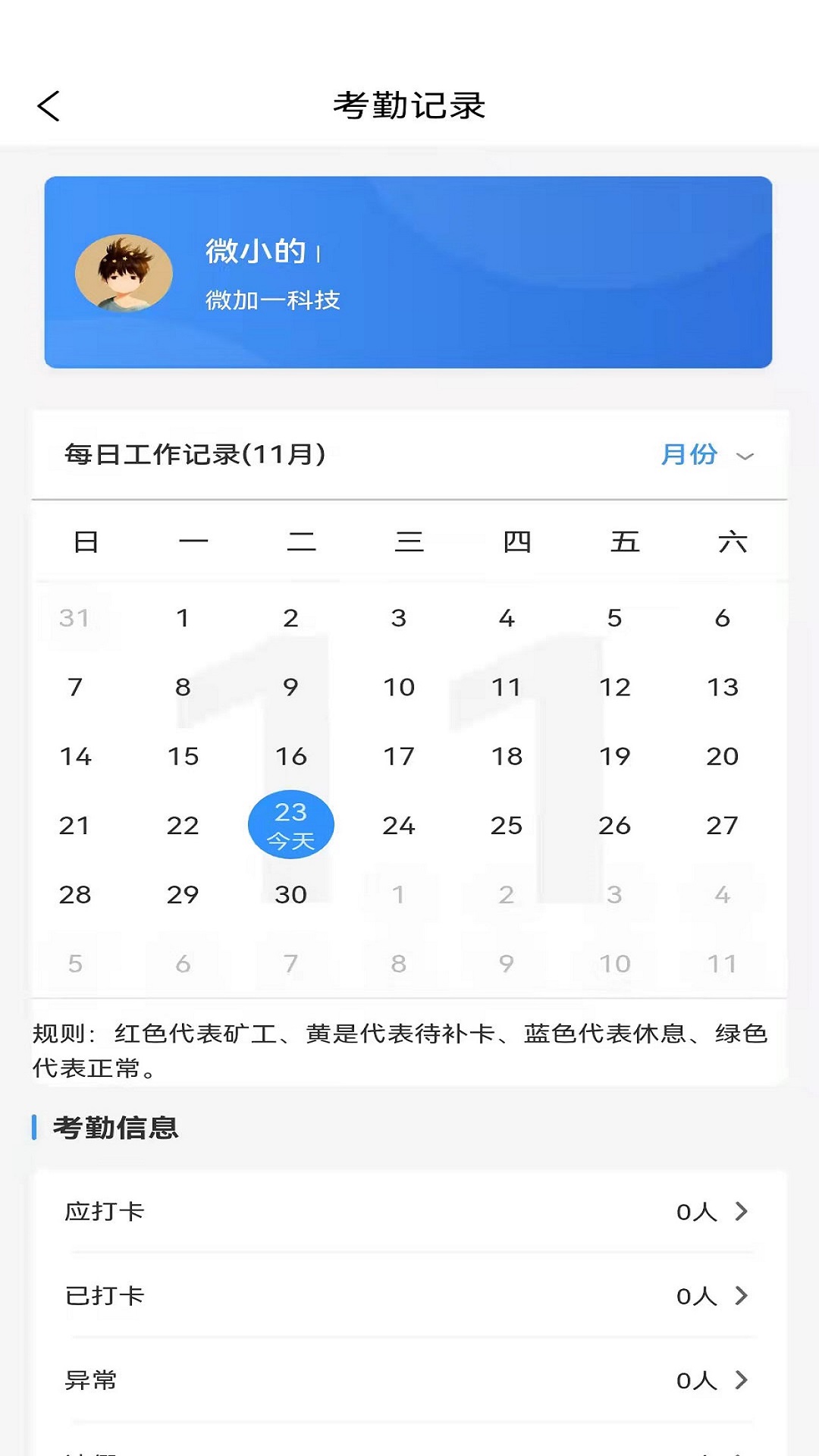Viewport: 819px width, 1456px height.
Task: Open the 应打卡 attendance row
Action: [x=409, y=1212]
